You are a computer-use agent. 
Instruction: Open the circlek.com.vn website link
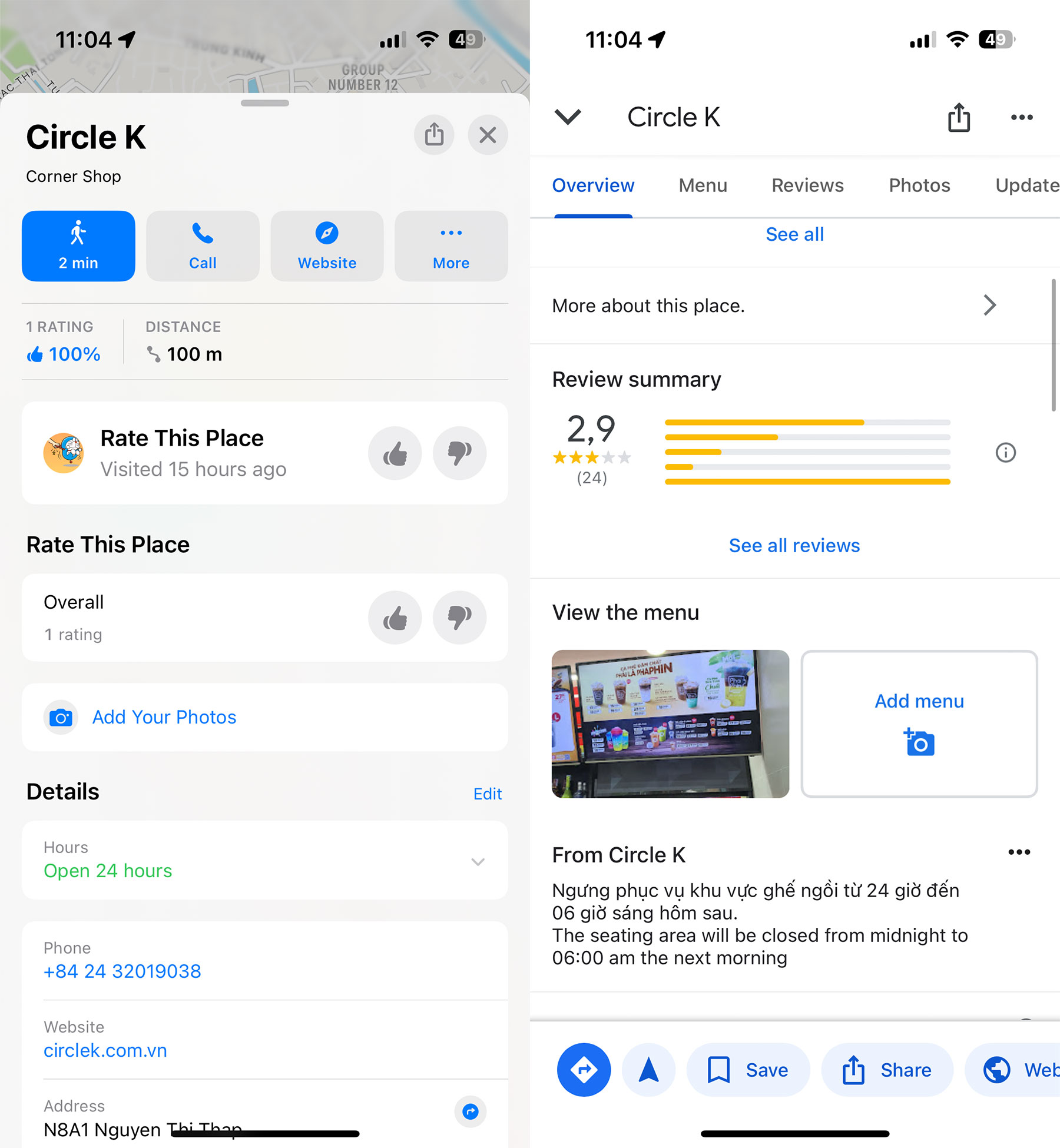pos(105,1050)
